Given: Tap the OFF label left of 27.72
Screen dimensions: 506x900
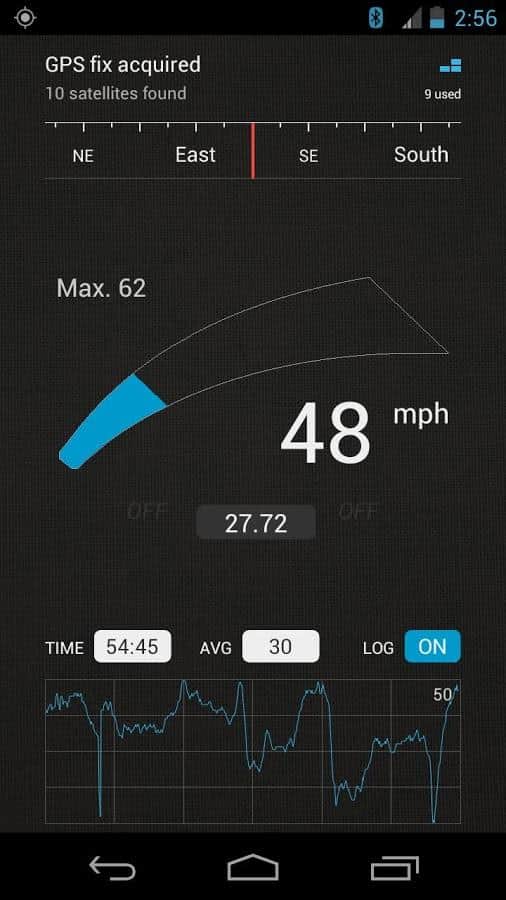Looking at the screenshot, I should click(x=148, y=511).
